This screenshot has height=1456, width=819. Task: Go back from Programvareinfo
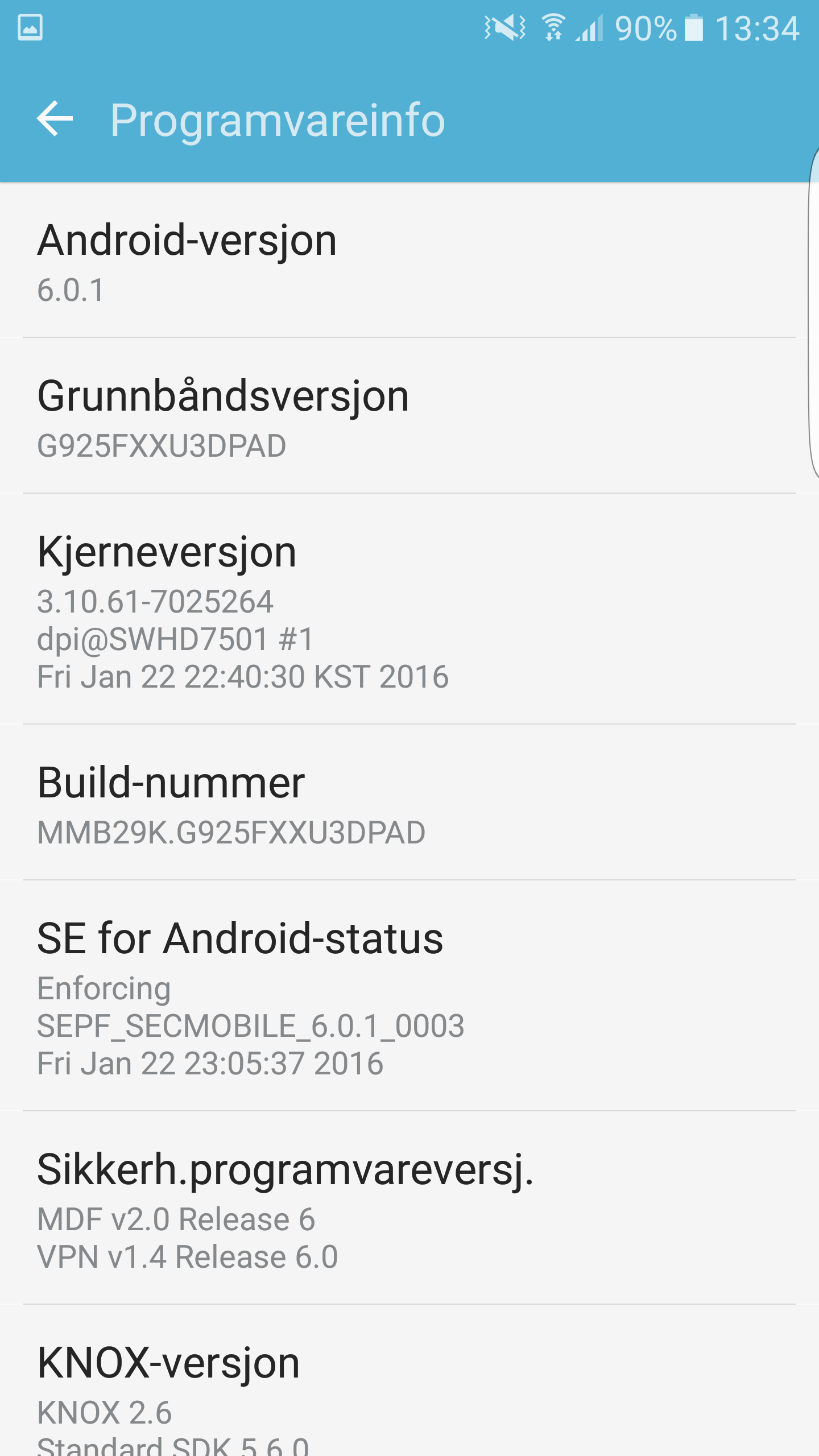(55, 119)
